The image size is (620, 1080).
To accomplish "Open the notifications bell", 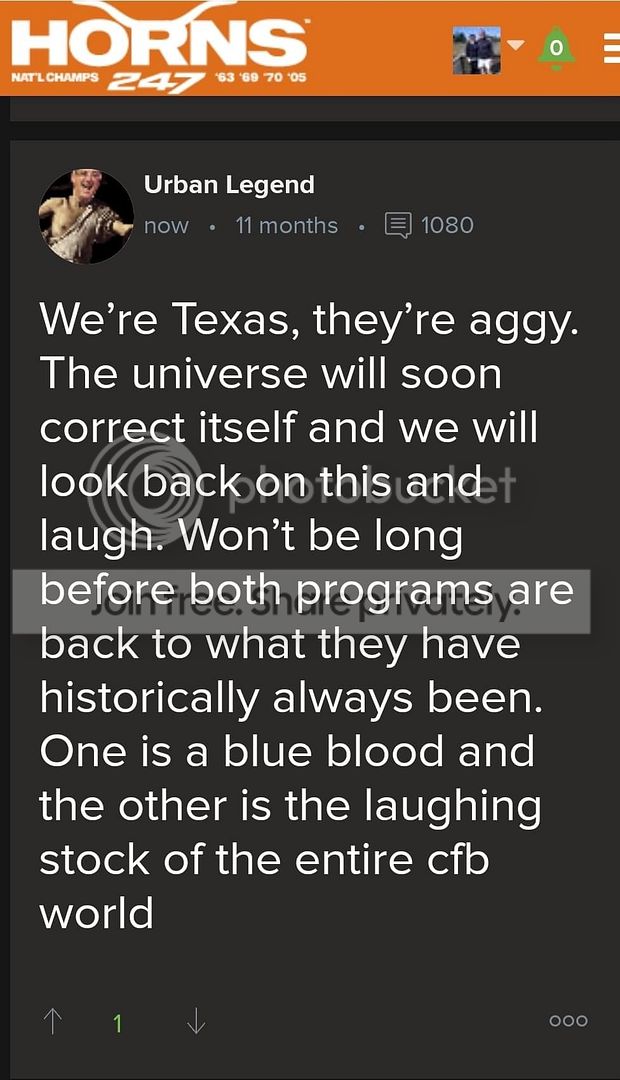I will pyautogui.click(x=557, y=47).
